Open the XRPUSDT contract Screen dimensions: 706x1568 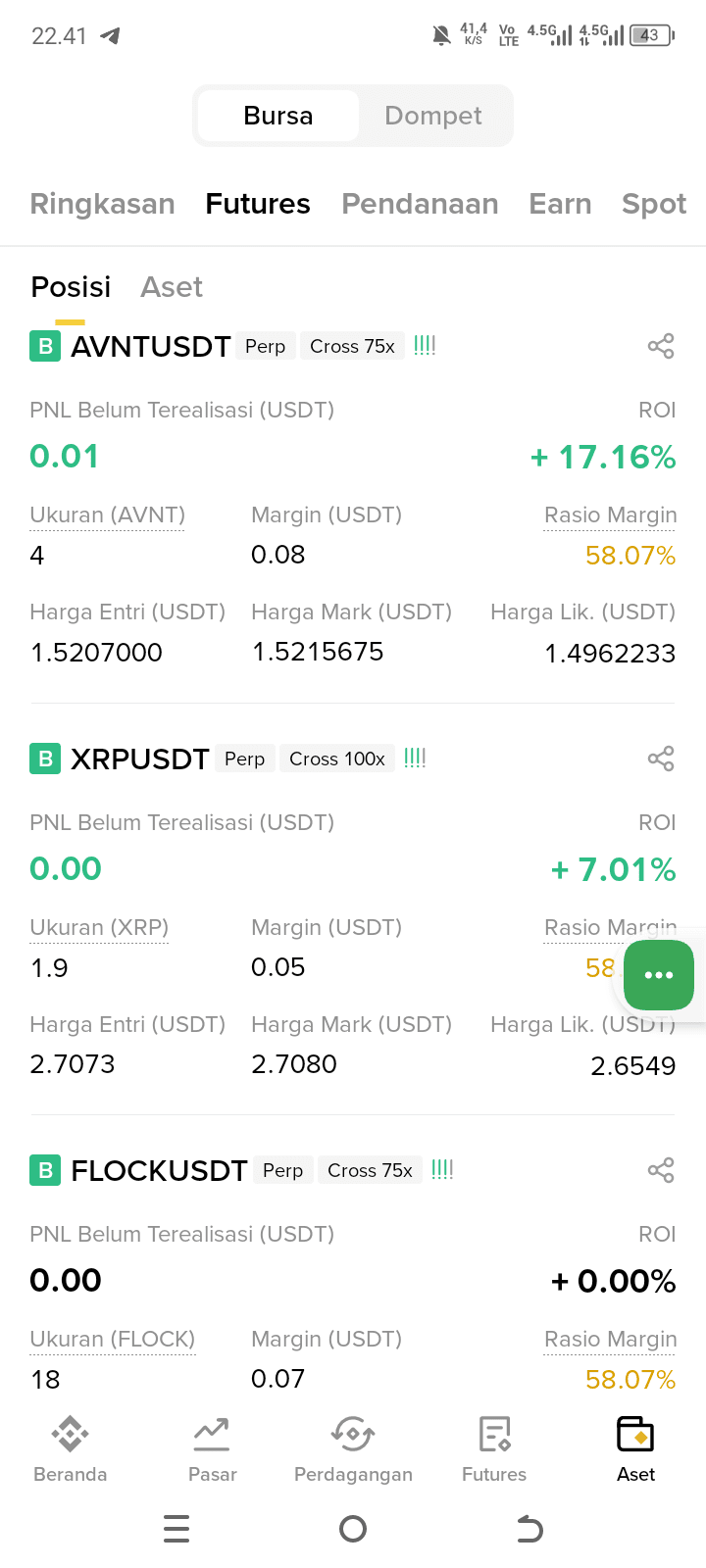pyautogui.click(x=139, y=759)
